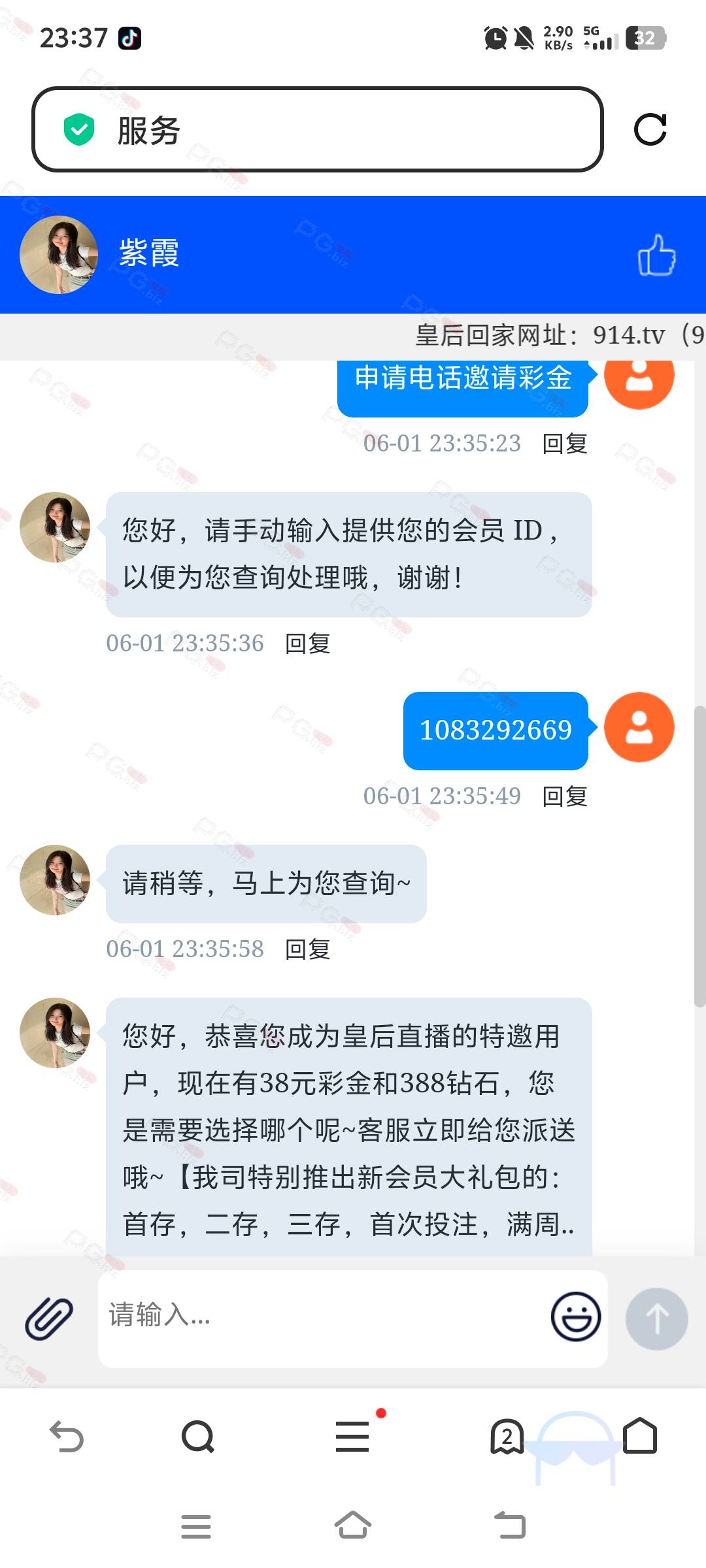Go back with the browser back arrow
This screenshot has height=1568, width=706.
pos(67,1437)
